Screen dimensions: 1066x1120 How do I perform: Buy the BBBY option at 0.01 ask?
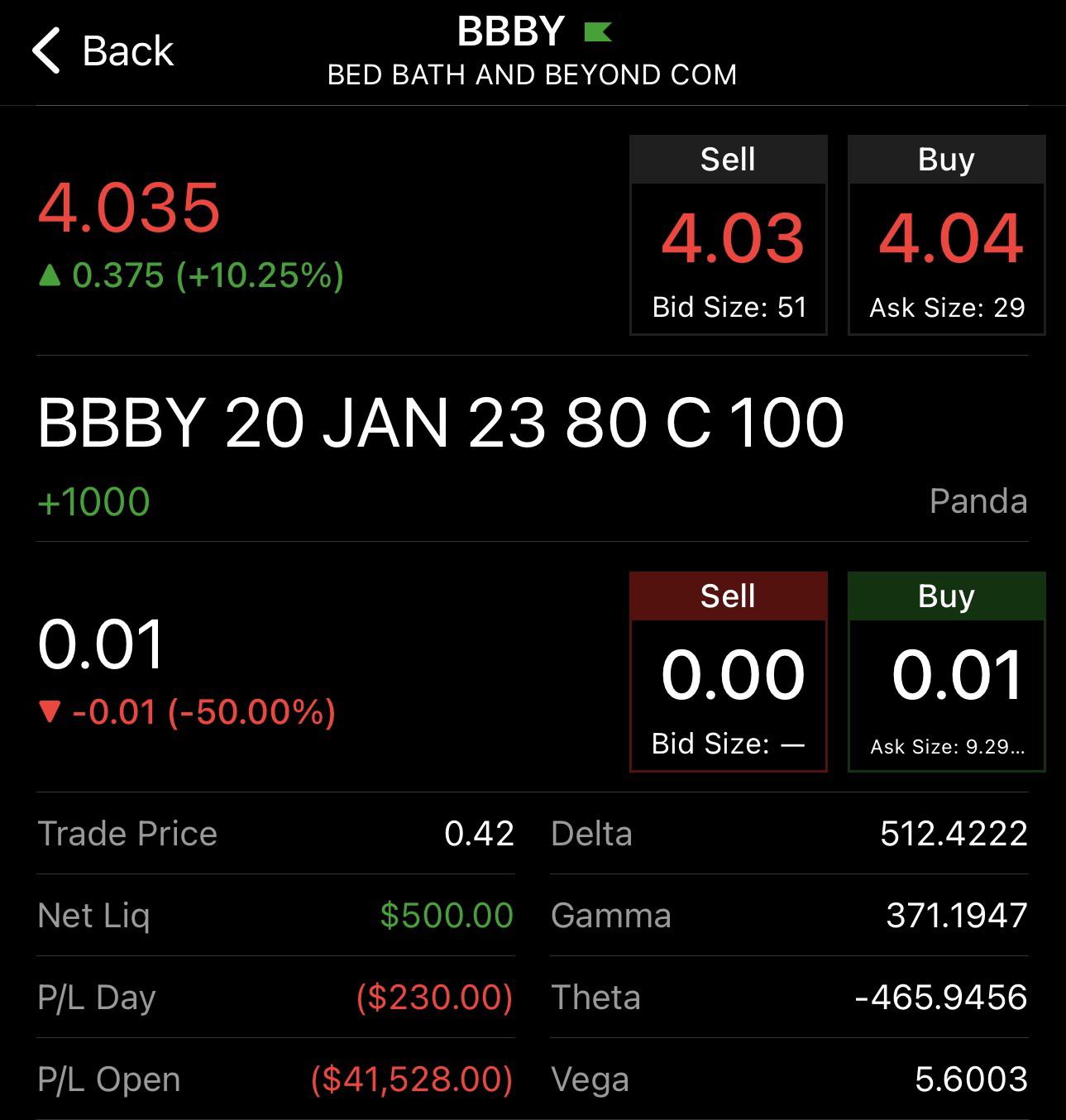pos(947,672)
